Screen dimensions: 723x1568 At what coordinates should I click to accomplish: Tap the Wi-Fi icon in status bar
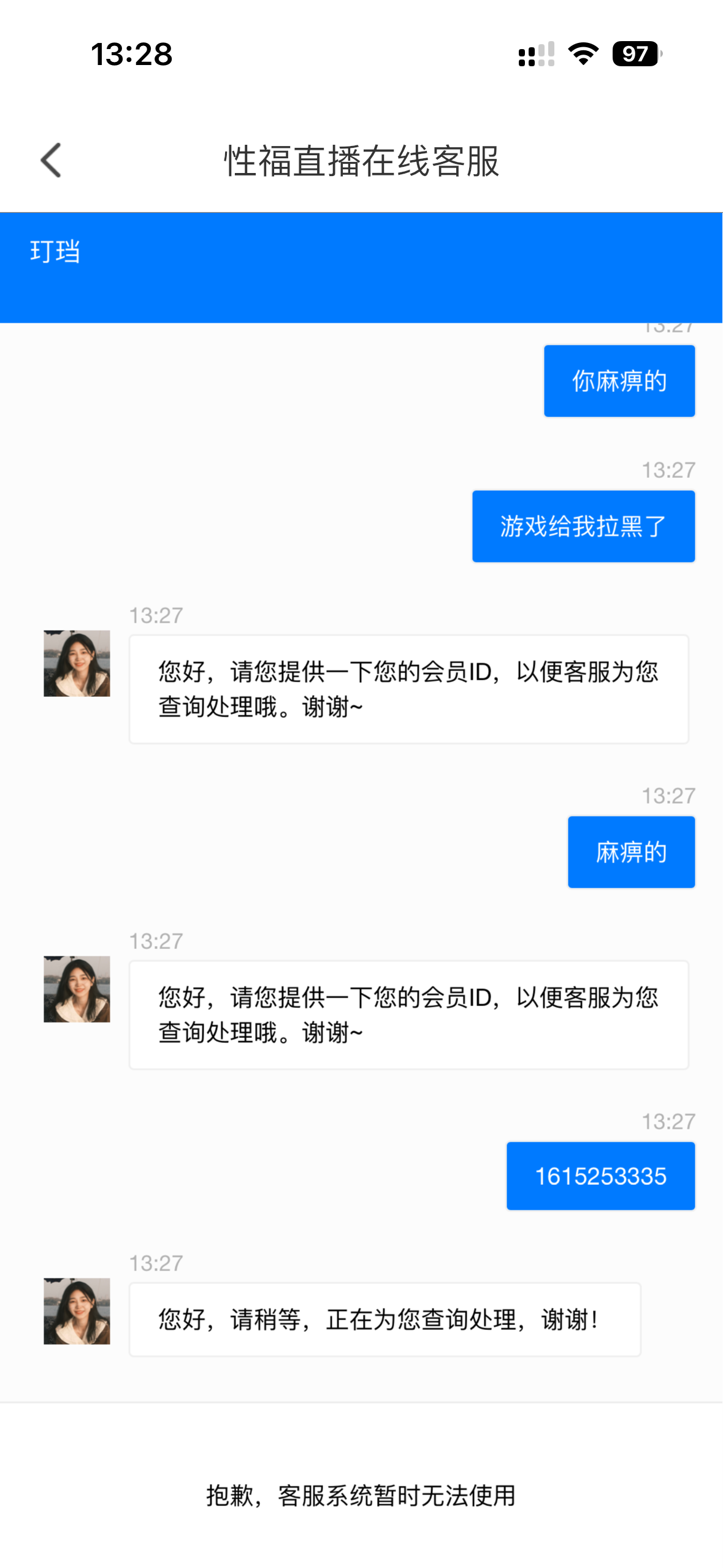[581, 55]
